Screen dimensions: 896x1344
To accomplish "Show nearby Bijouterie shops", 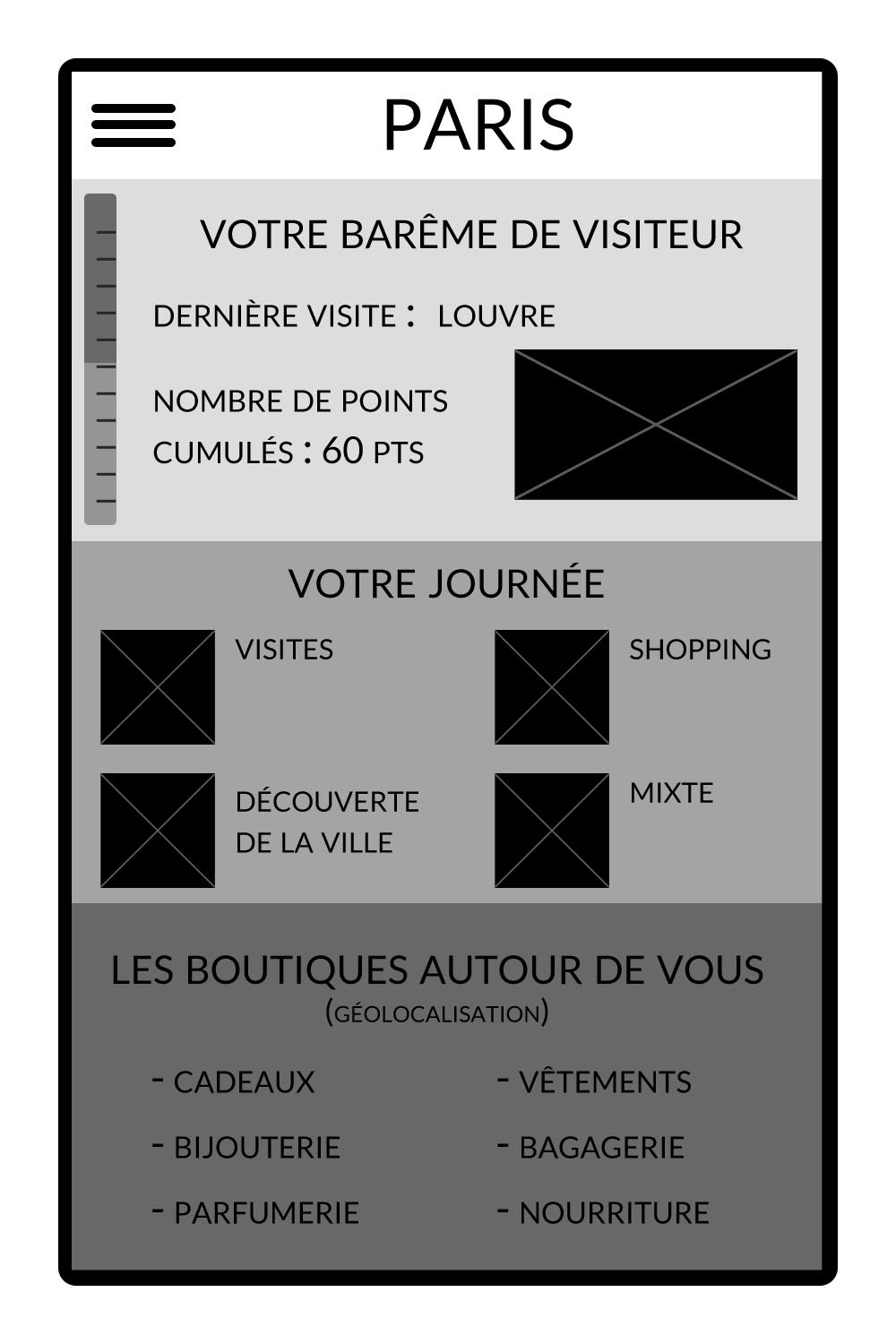I will [x=256, y=1148].
